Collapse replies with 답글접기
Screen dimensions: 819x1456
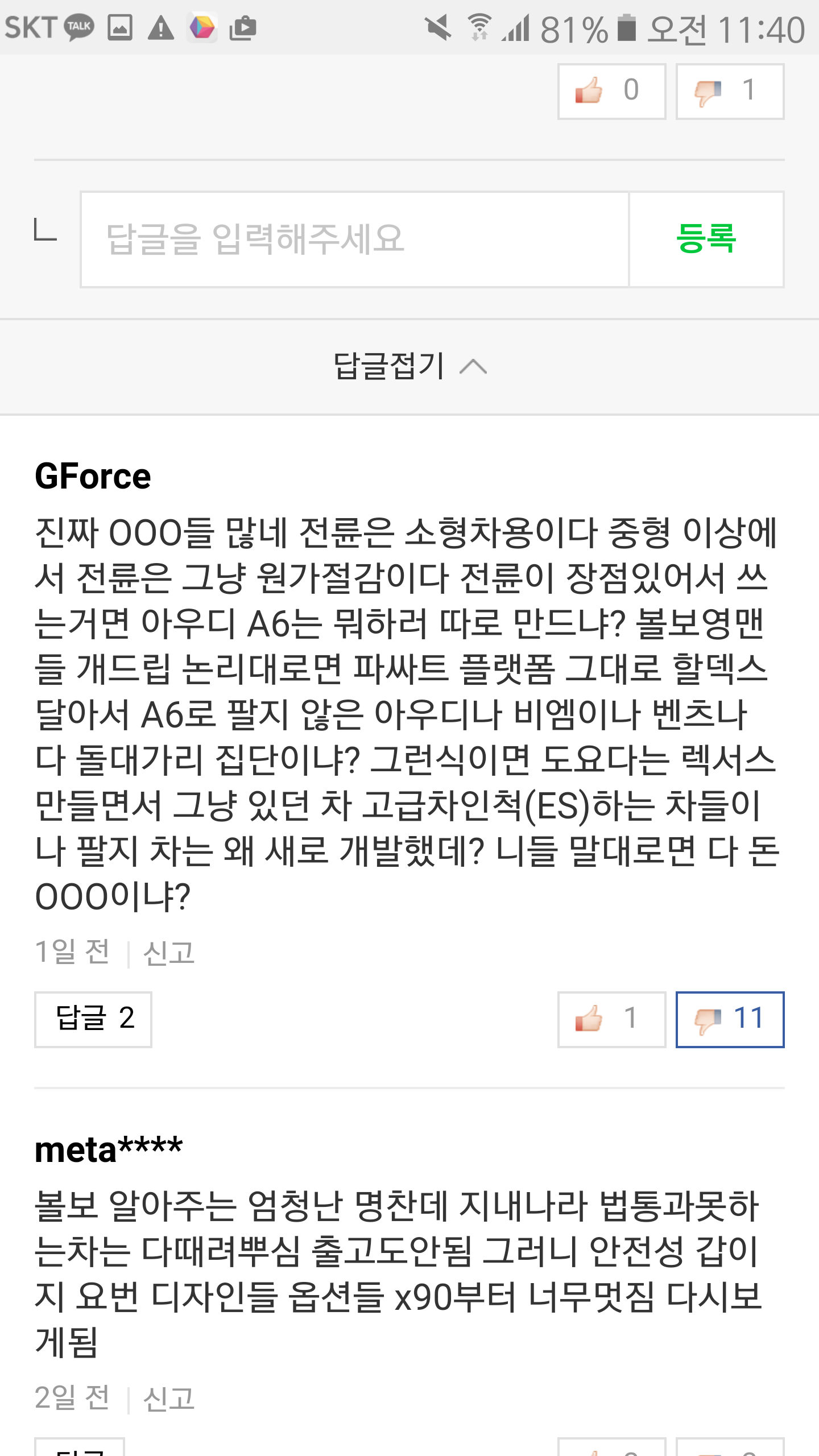pyautogui.click(x=409, y=366)
